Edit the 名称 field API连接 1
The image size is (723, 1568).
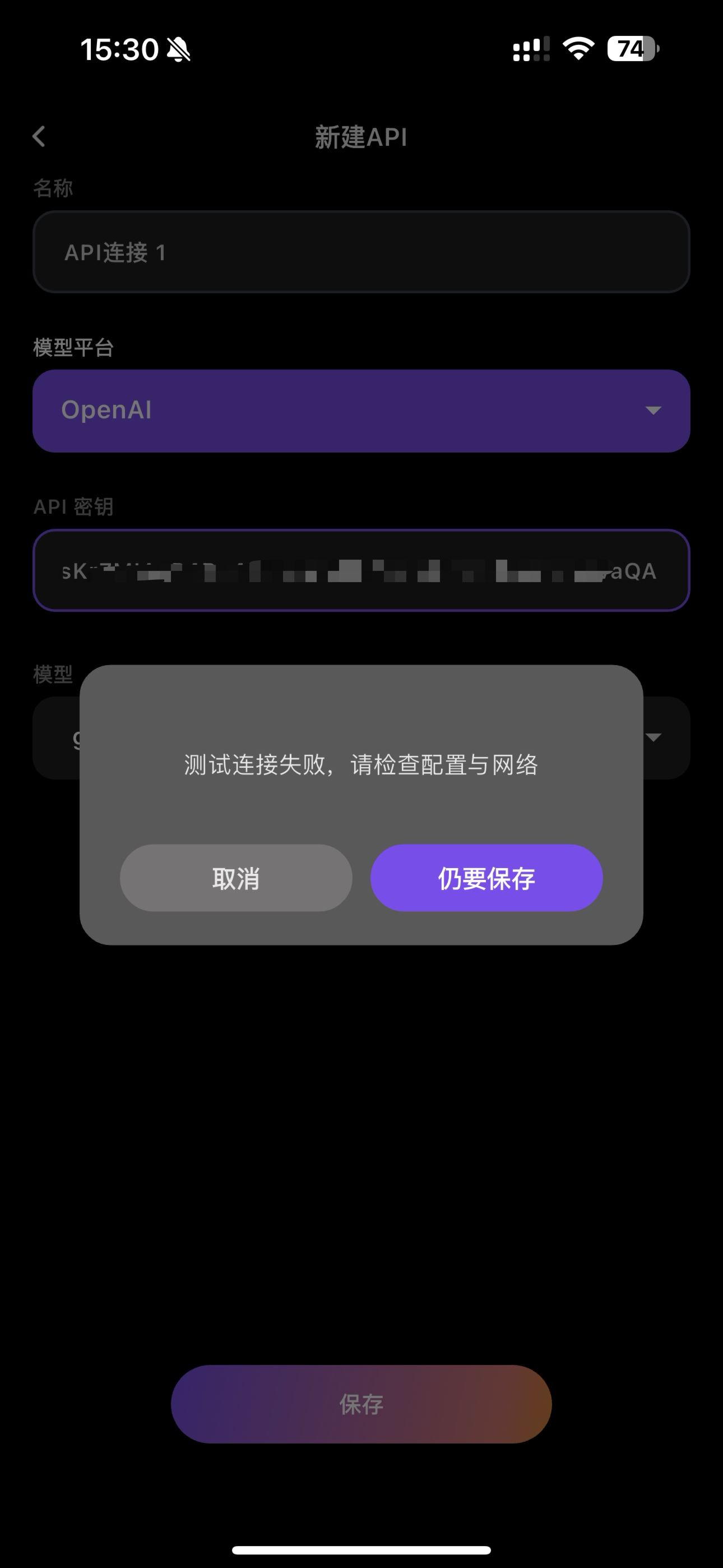[361, 252]
